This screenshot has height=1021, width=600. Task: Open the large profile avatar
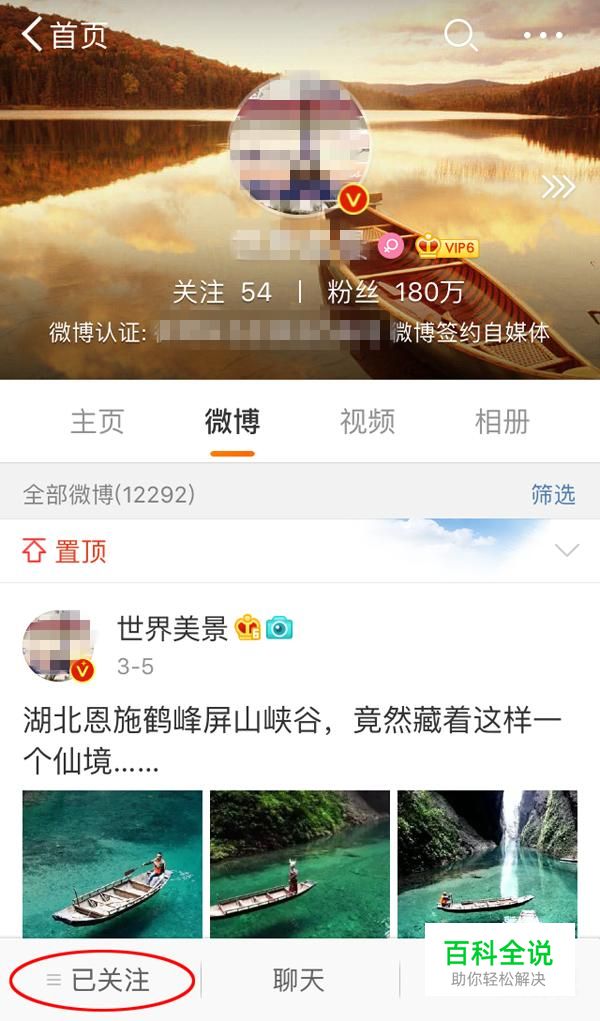[x=300, y=143]
